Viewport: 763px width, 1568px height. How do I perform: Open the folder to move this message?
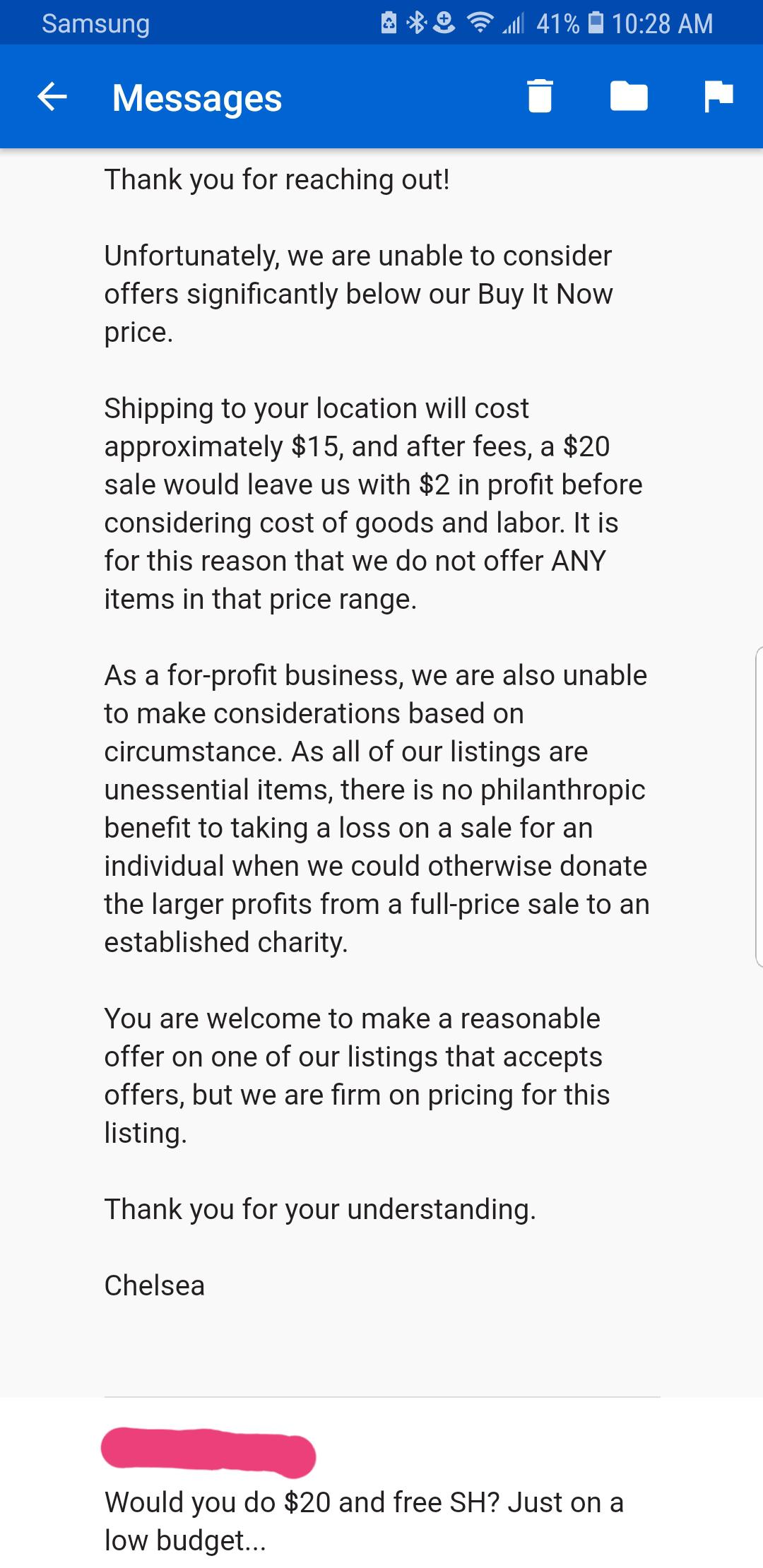point(629,98)
